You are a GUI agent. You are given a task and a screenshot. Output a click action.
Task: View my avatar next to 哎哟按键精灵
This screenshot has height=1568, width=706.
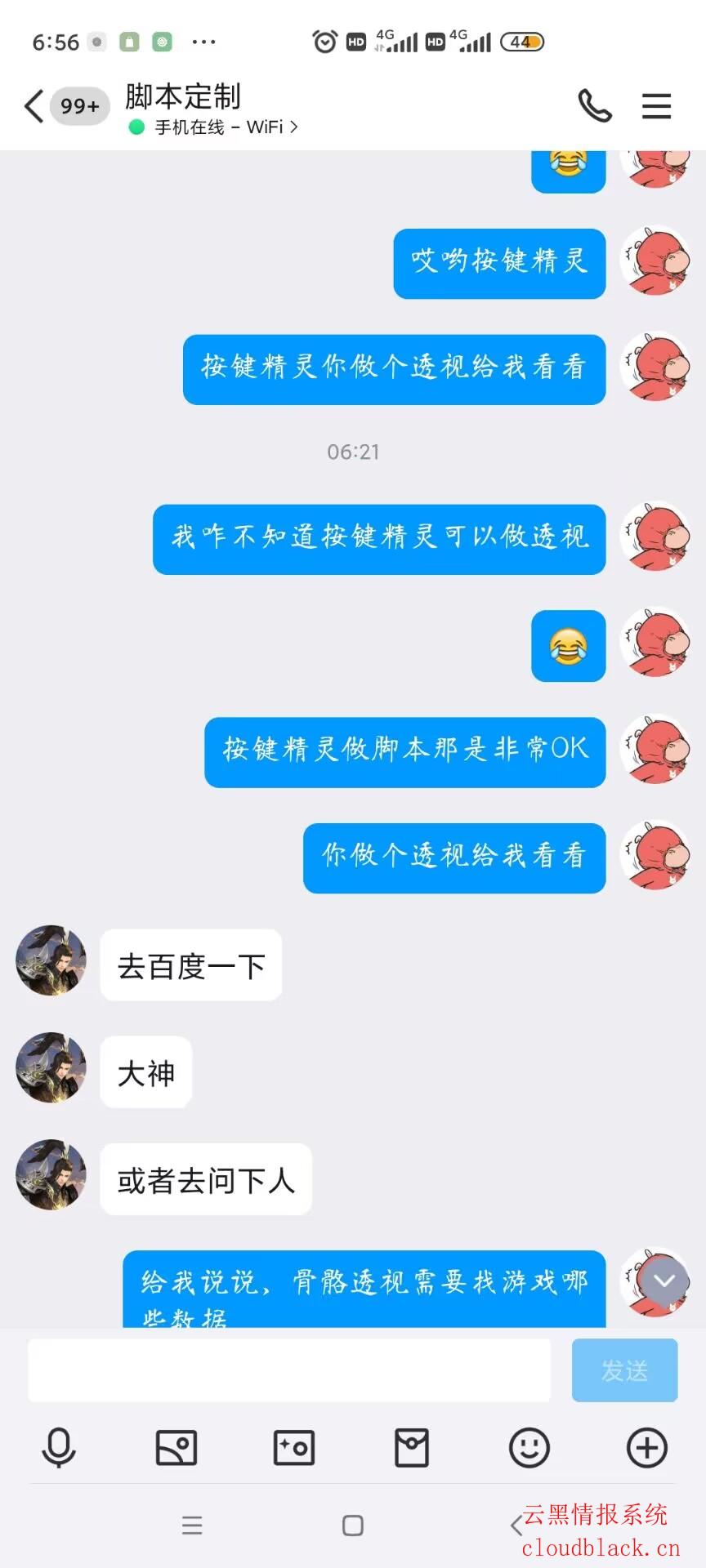655,261
